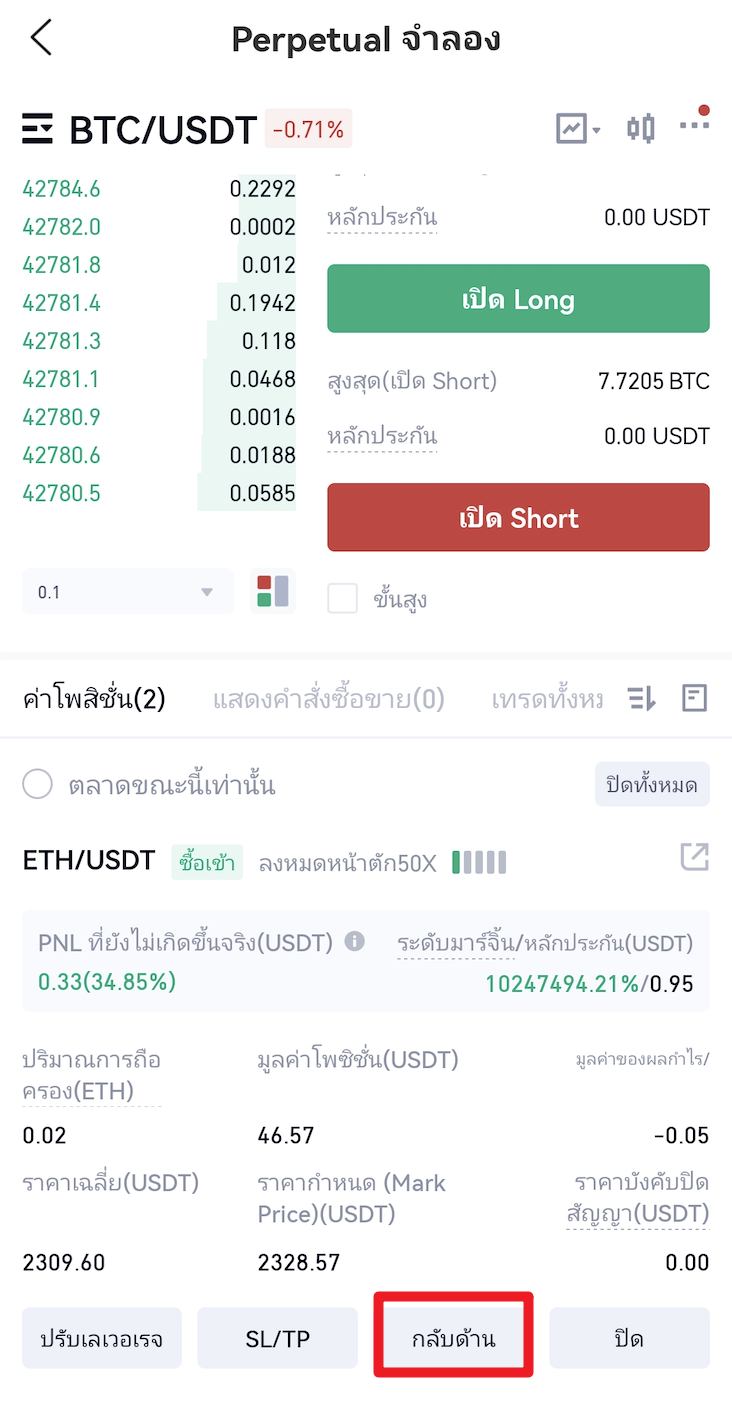Open the BTC/USDT pair list menu
Viewport: 732px width, 1408px height.
[x=38, y=129]
